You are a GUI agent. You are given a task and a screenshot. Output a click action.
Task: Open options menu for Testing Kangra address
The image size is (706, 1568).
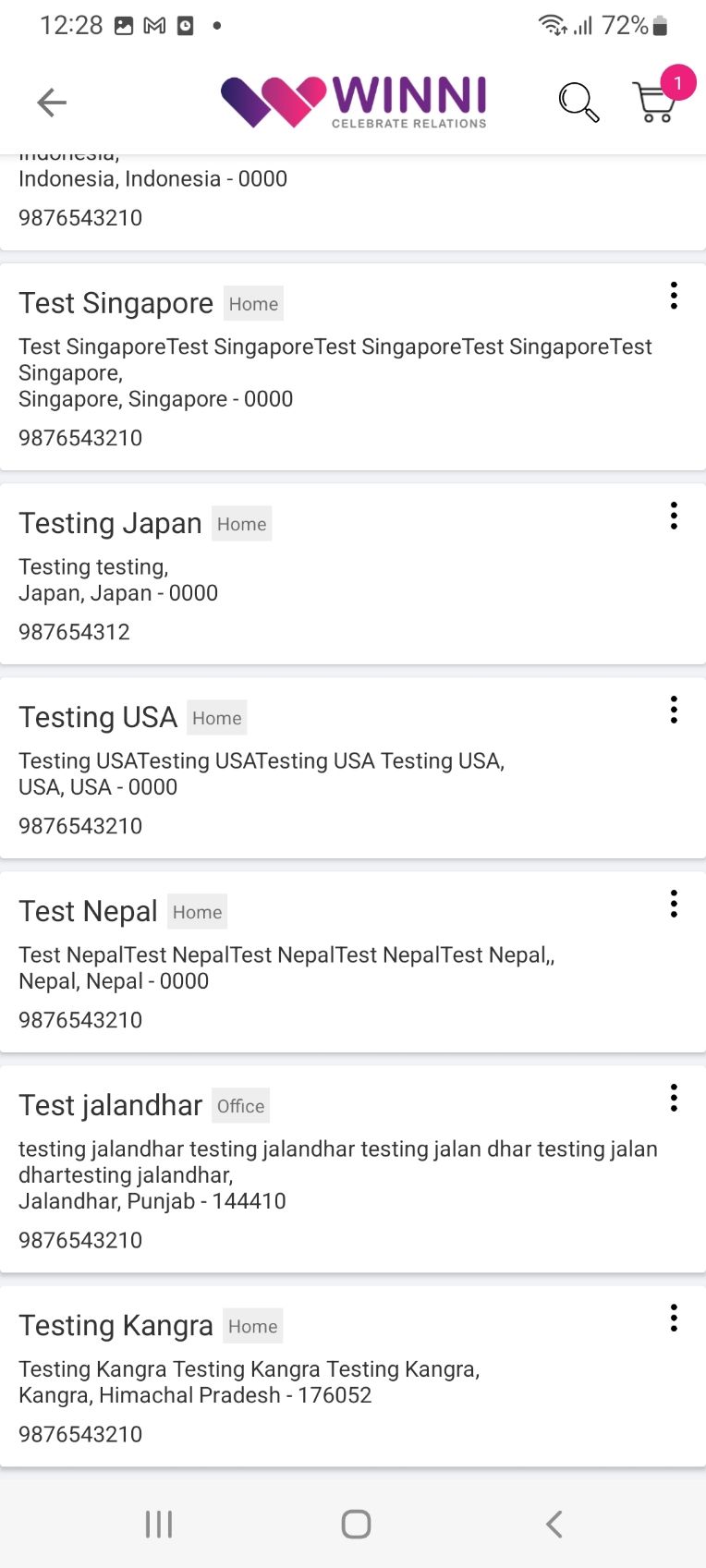[x=674, y=1318]
